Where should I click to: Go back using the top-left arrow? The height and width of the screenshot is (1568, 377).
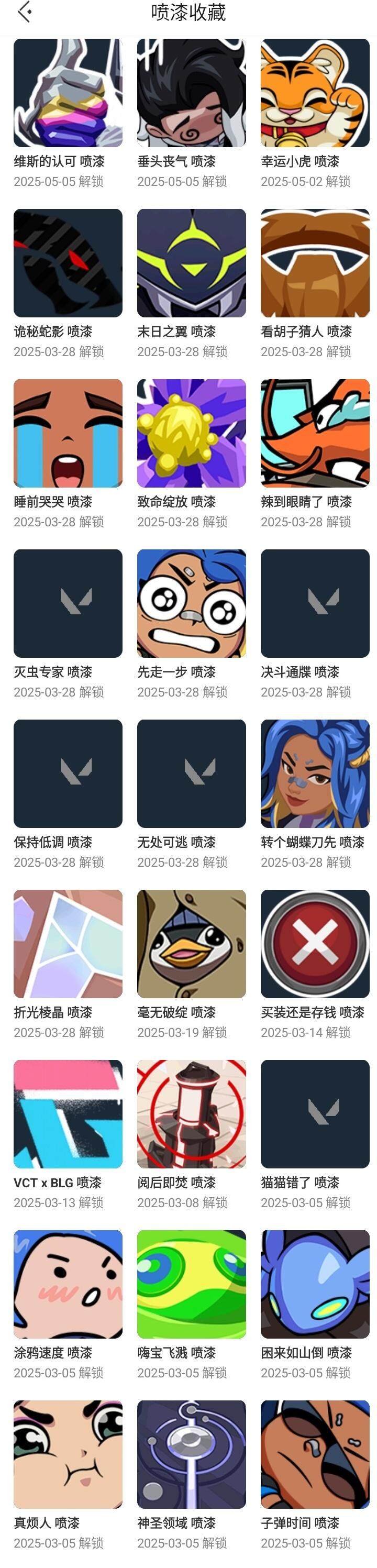(25, 12)
